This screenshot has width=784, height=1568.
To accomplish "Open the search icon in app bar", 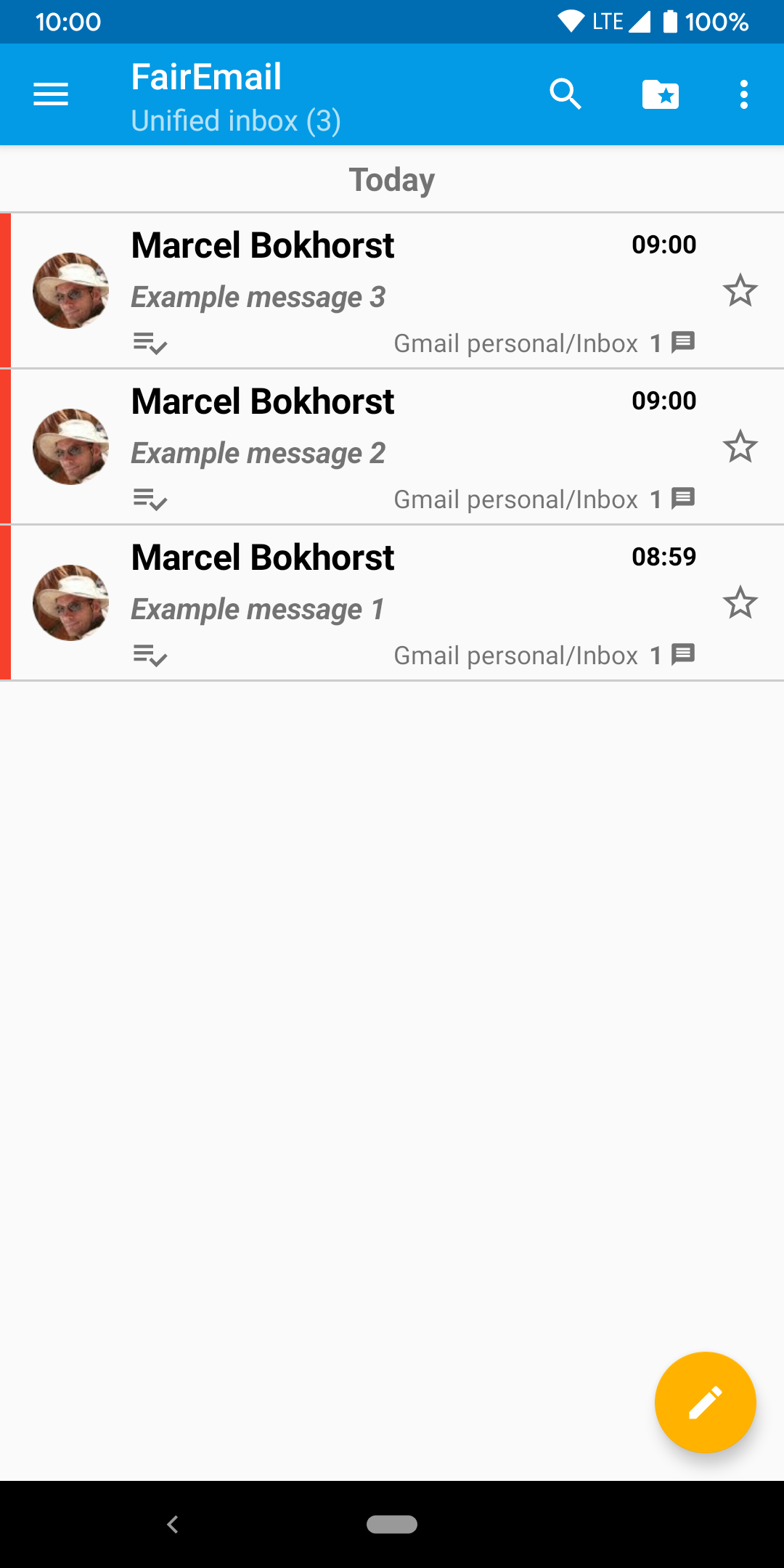I will (x=565, y=94).
